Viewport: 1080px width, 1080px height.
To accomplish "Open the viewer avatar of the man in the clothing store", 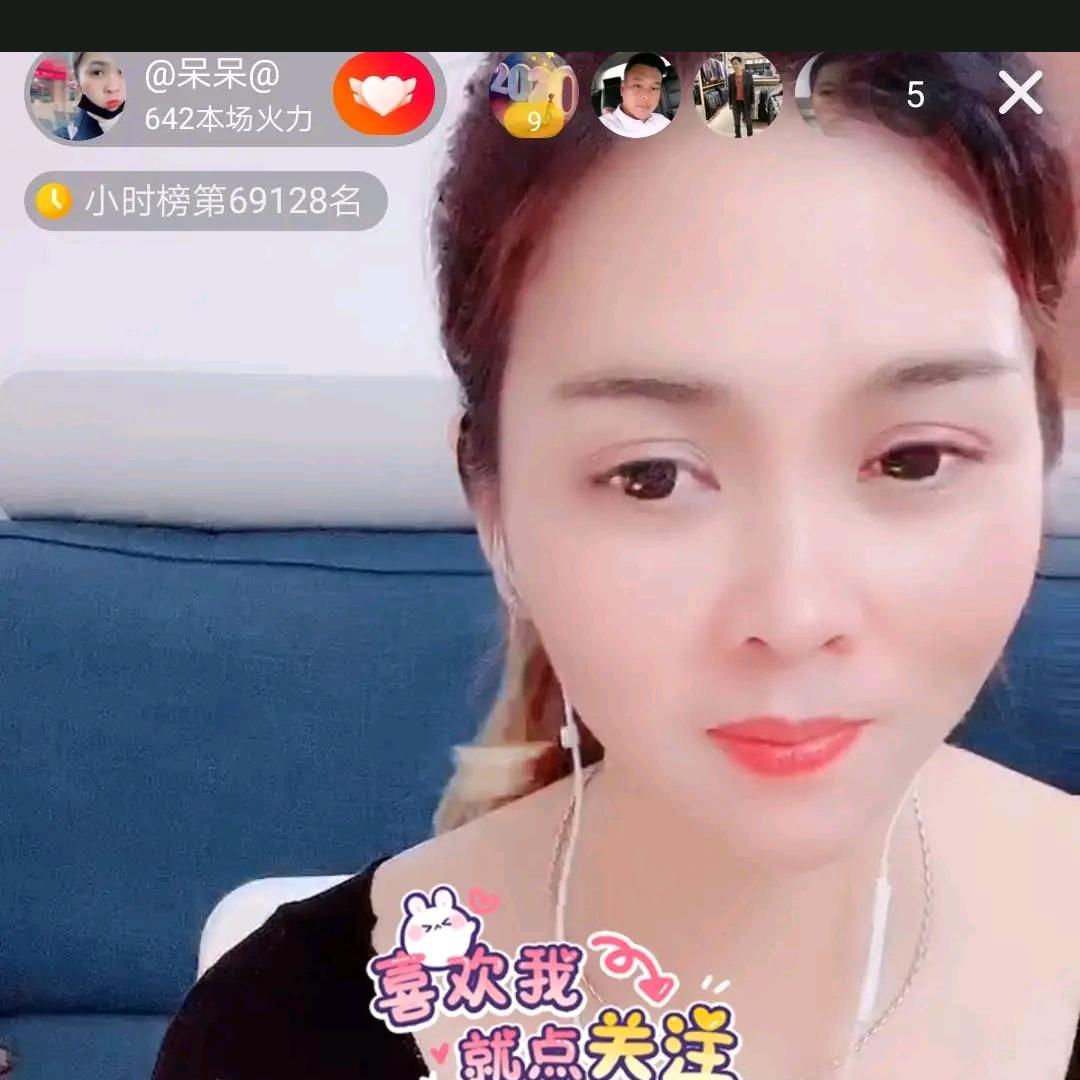I will coord(738,95).
